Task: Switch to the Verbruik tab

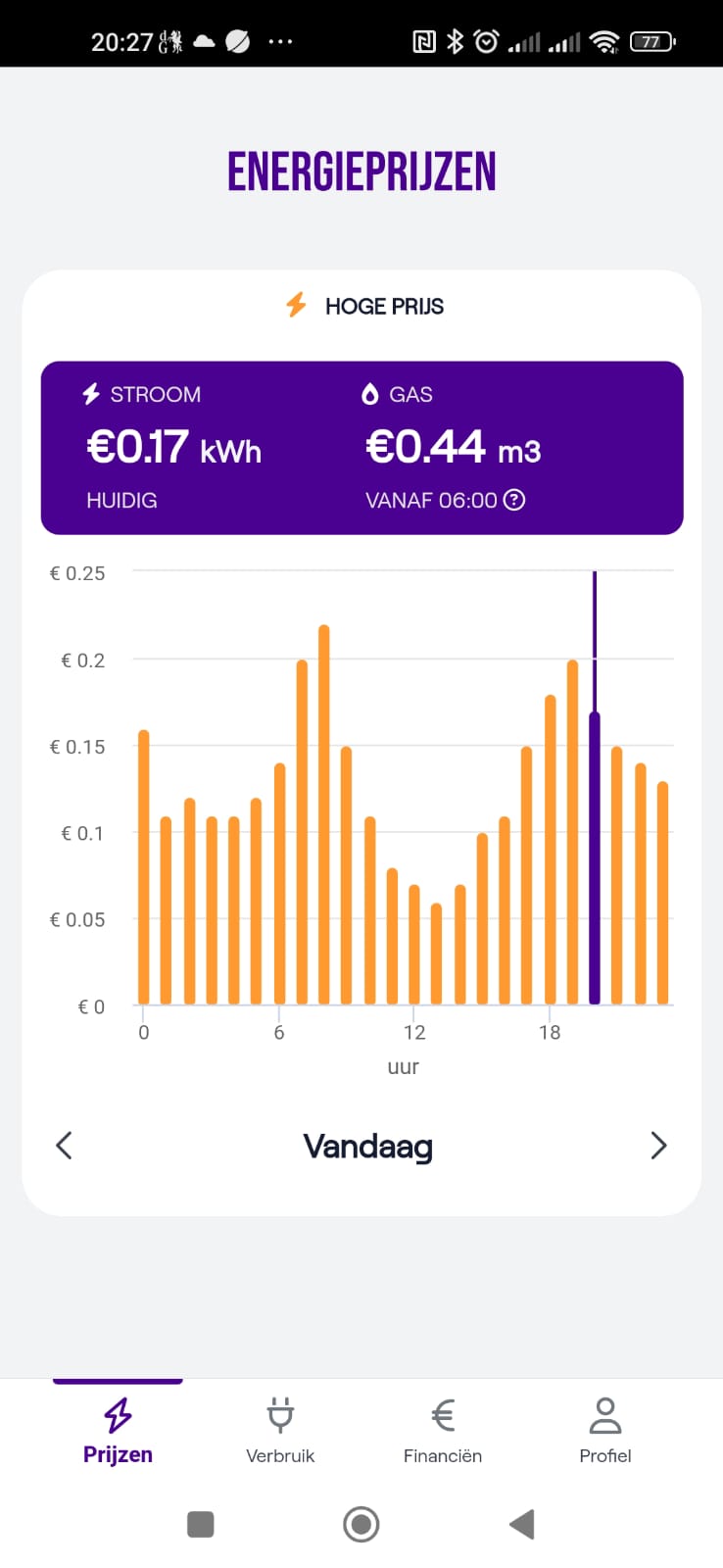Action: [280, 1431]
